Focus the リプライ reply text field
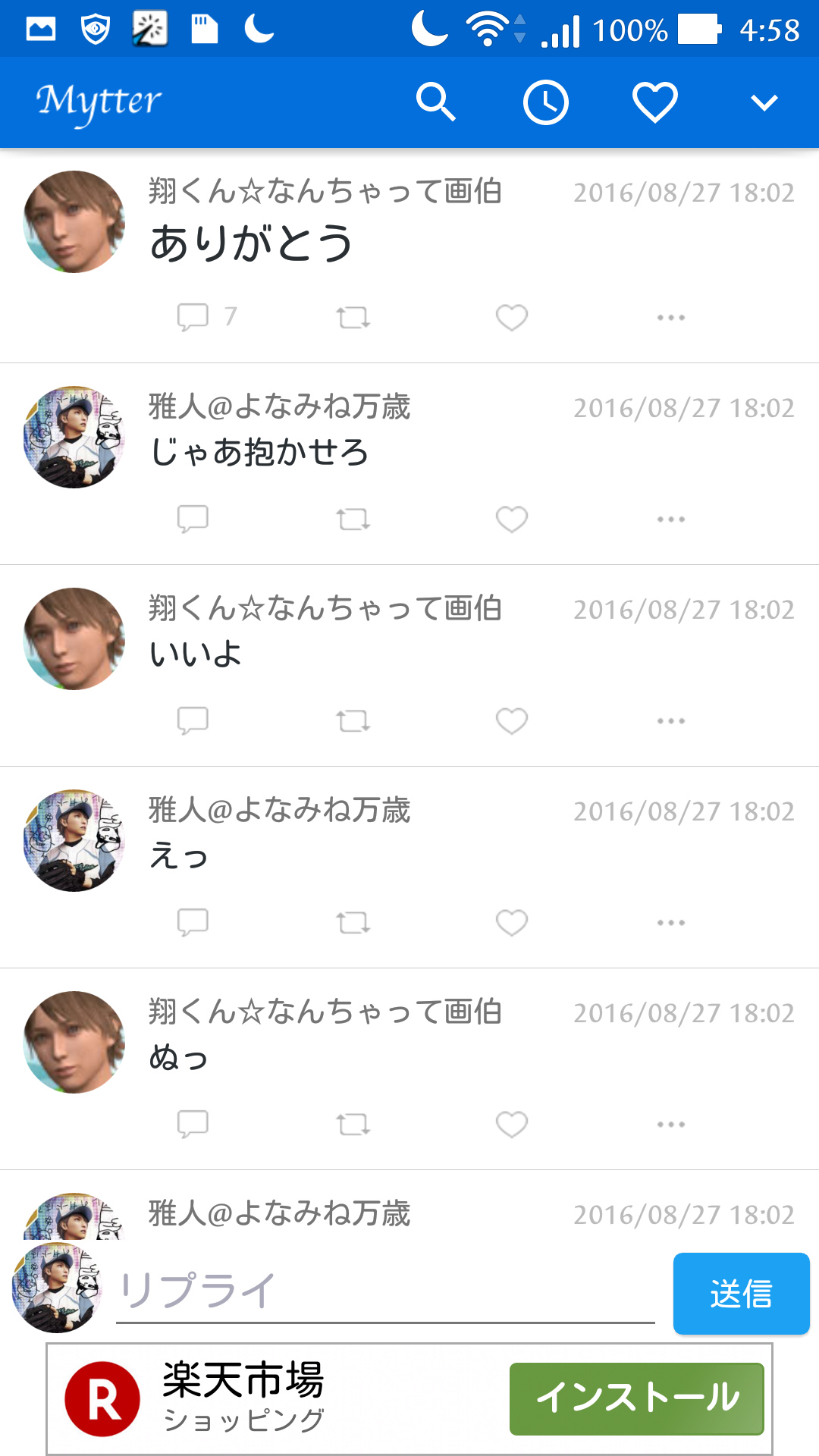This screenshot has height=1456, width=819. point(385,1292)
